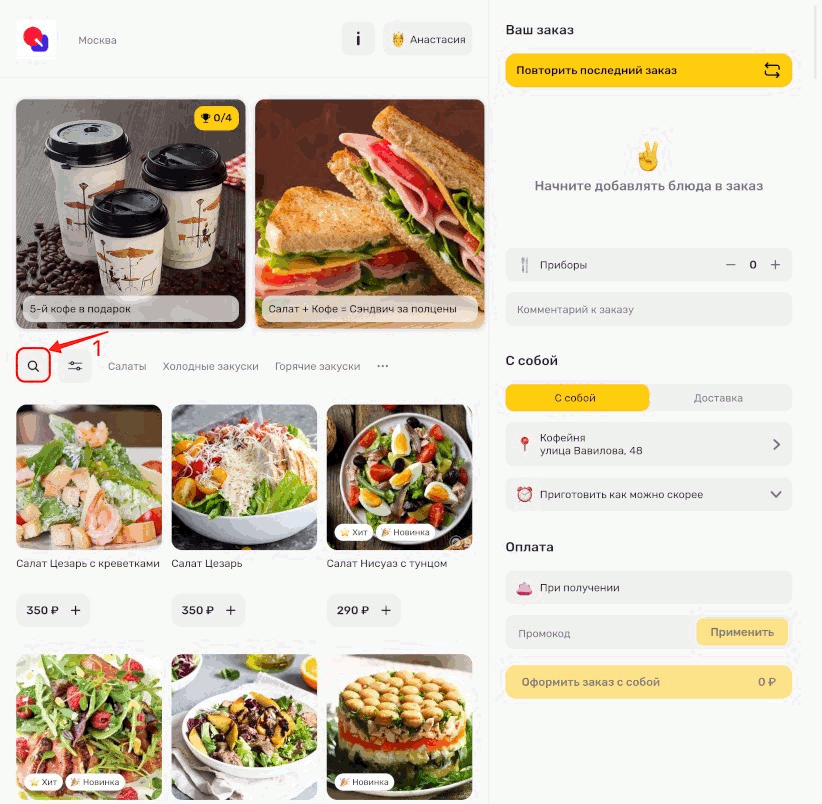Show more categories via three dots
This screenshot has width=822, height=804.
382,367
